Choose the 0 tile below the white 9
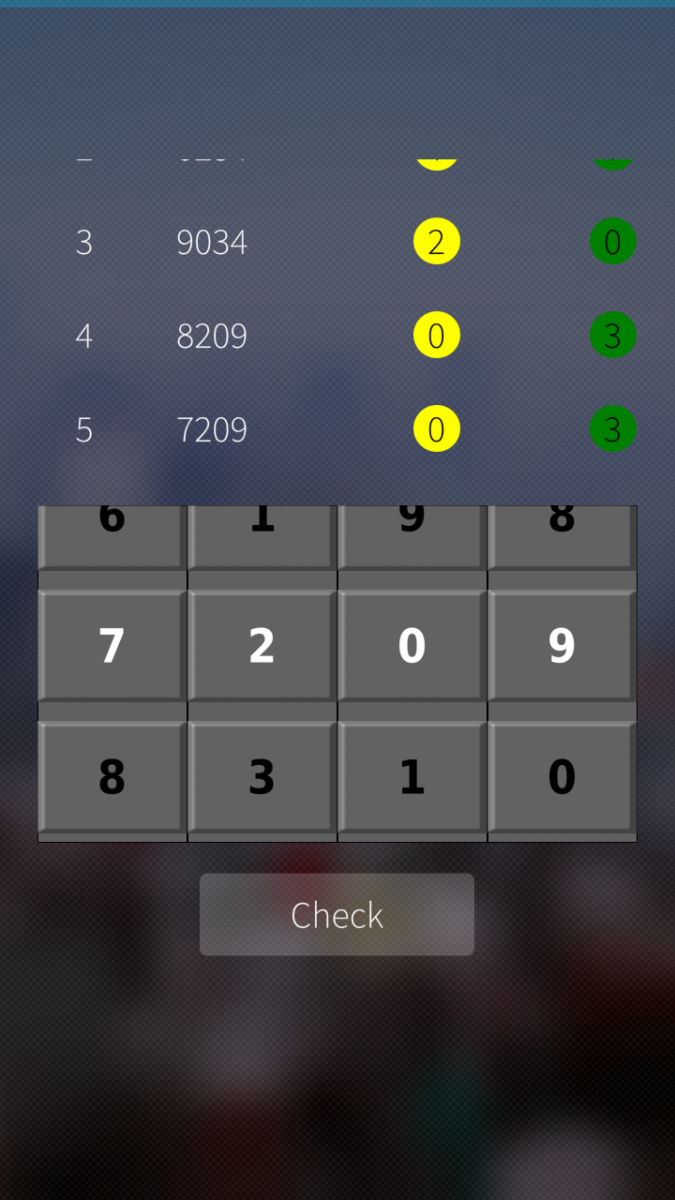 (562, 777)
